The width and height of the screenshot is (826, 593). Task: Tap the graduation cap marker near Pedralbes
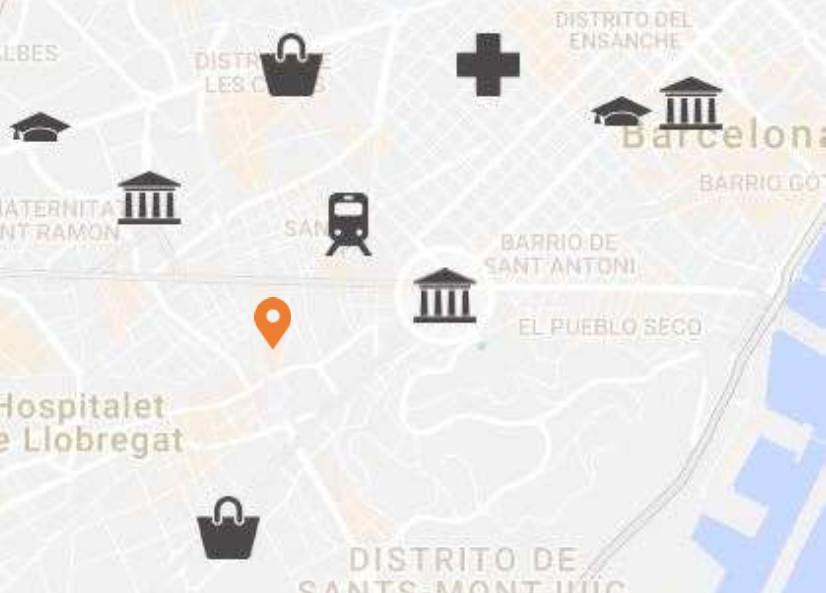point(40,127)
